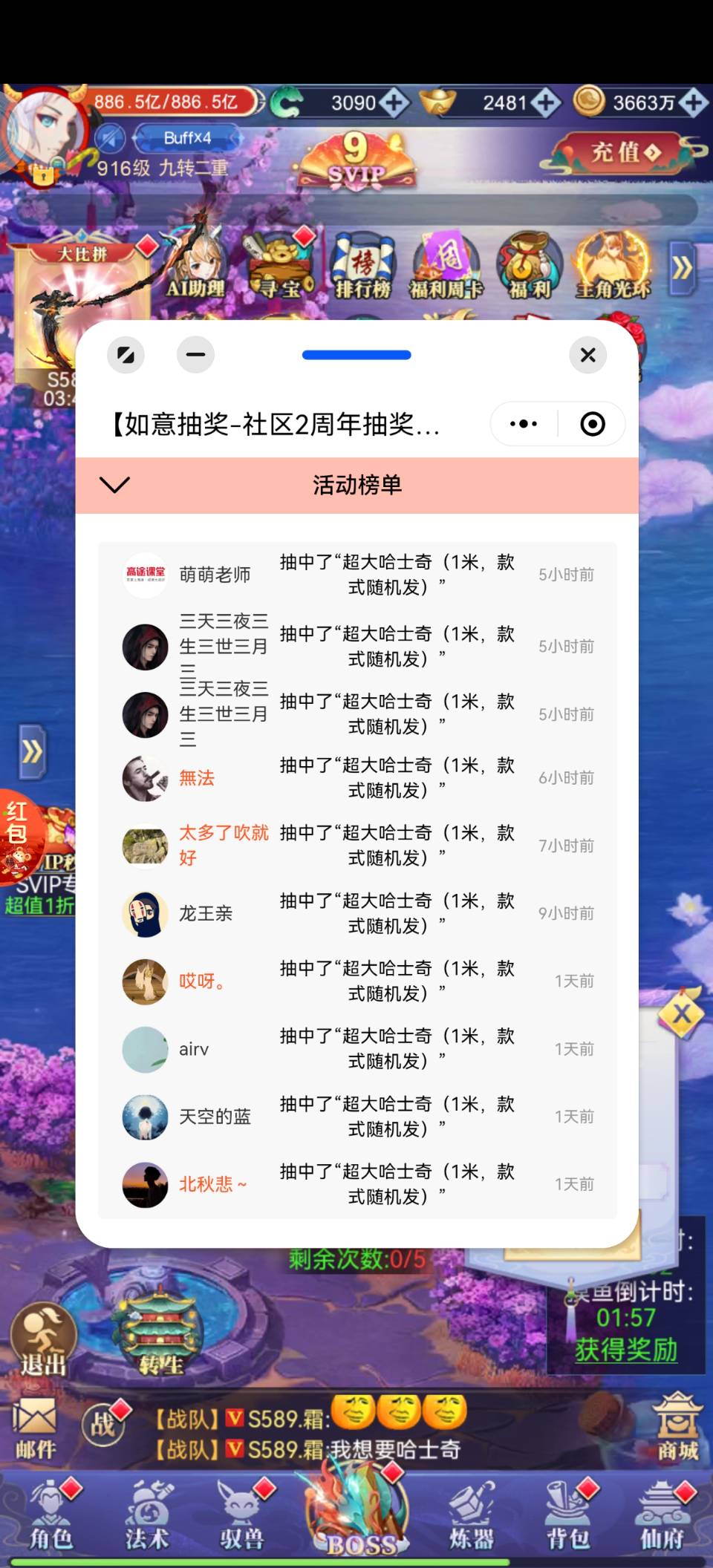Viewport: 713px width, 1568px height.
Task: Open the 排行榜 ranking icon
Action: 362,267
